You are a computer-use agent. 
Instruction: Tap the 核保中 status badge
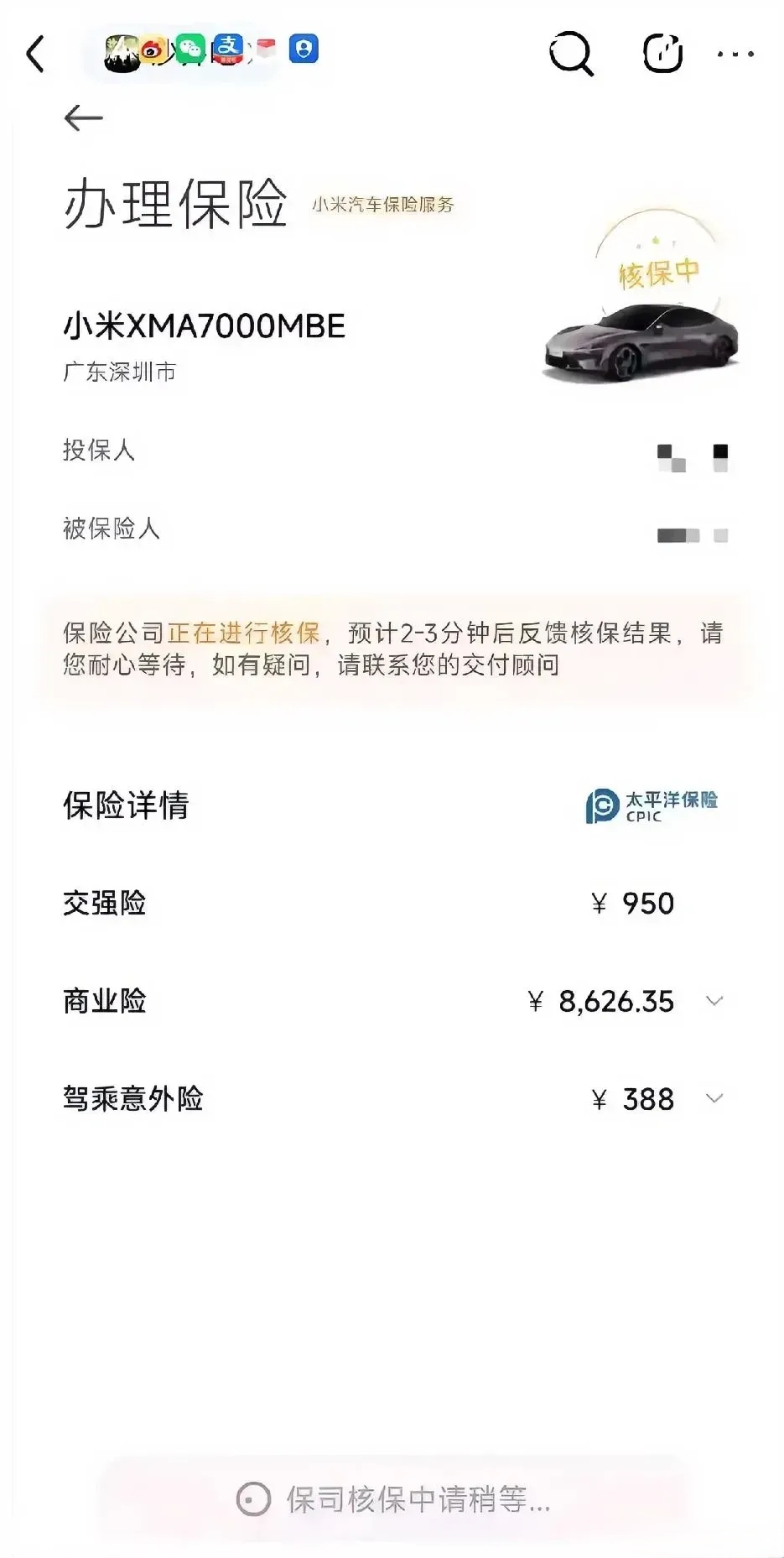coord(659,270)
